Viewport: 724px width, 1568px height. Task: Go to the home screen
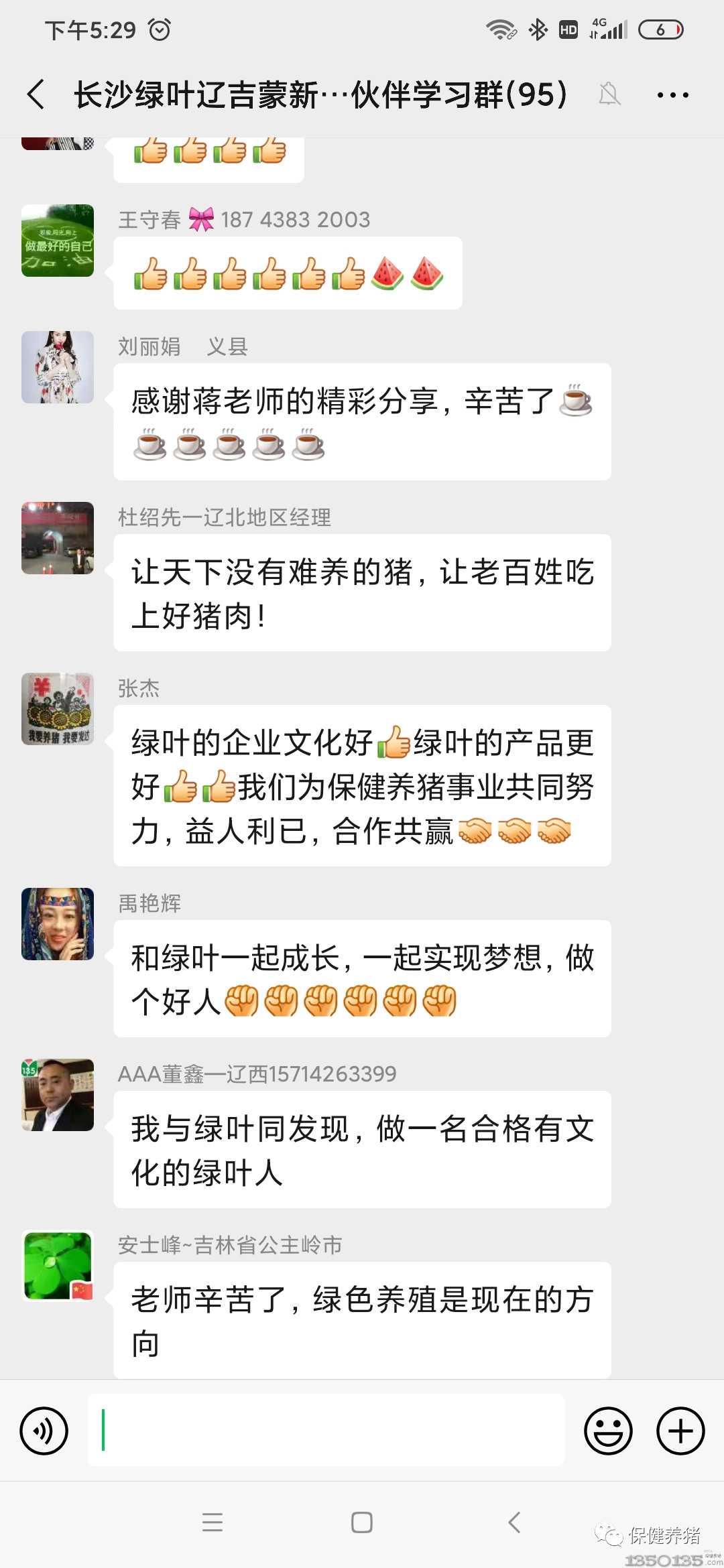click(x=362, y=1522)
